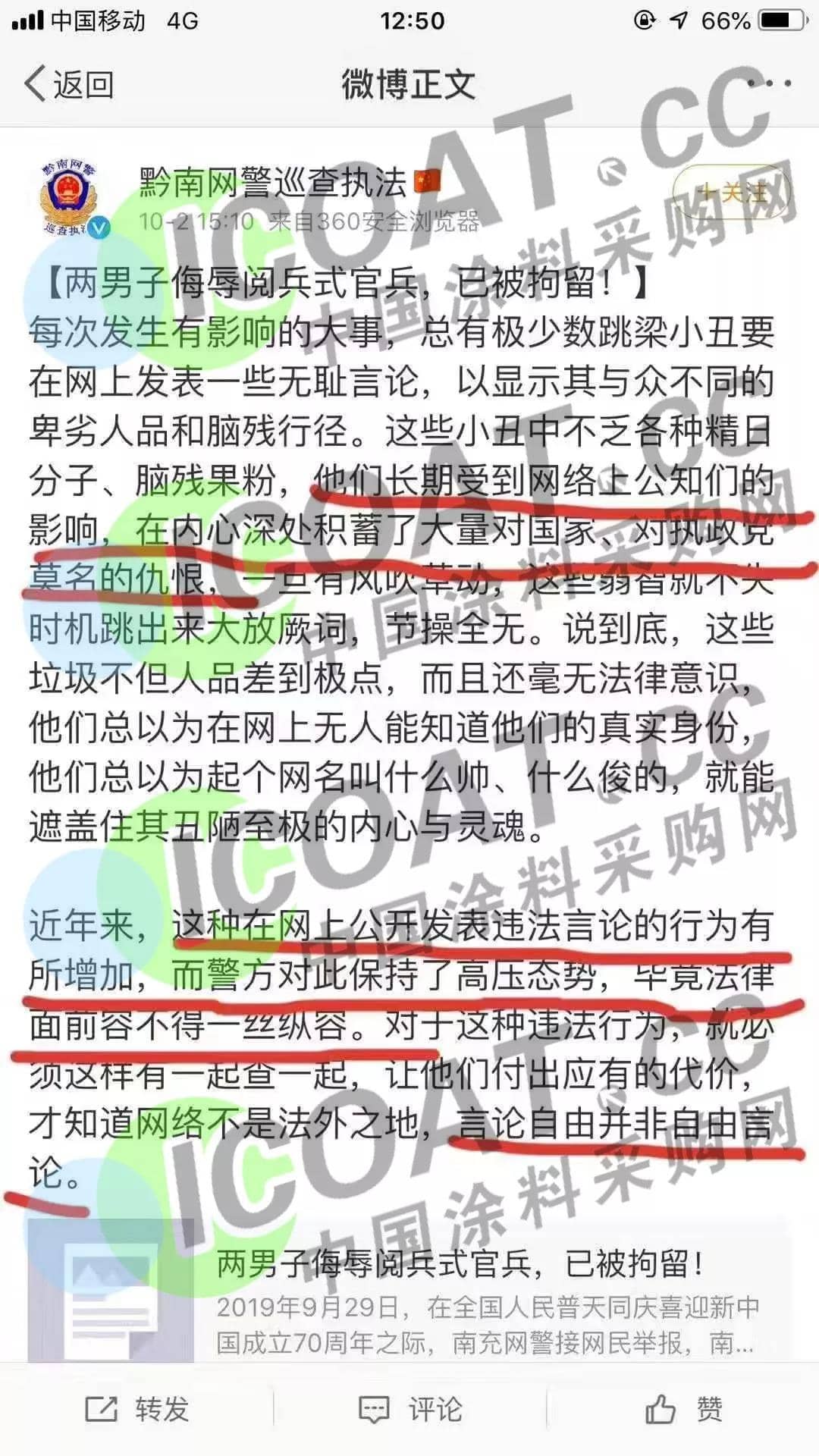This screenshot has width=819, height=1456.
Task: Open the 黔南网警巡查执法 account name
Action: click(x=274, y=182)
